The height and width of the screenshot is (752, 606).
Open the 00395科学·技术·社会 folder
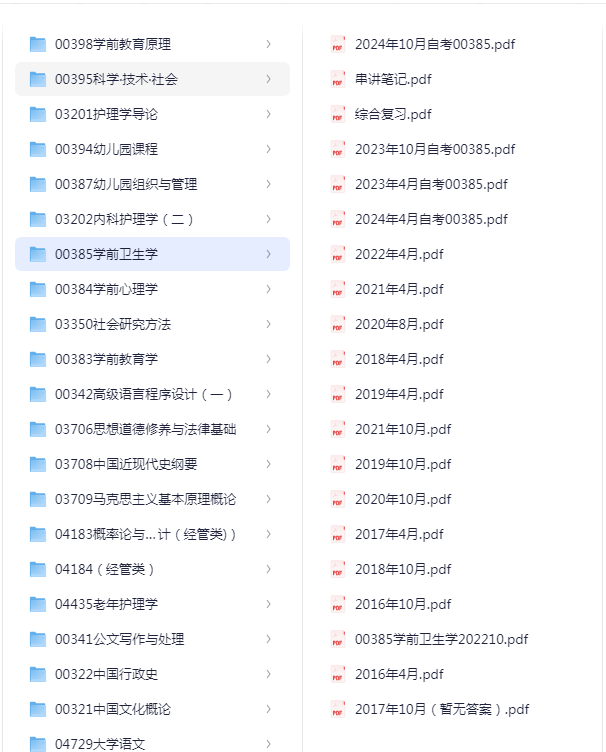pos(152,79)
